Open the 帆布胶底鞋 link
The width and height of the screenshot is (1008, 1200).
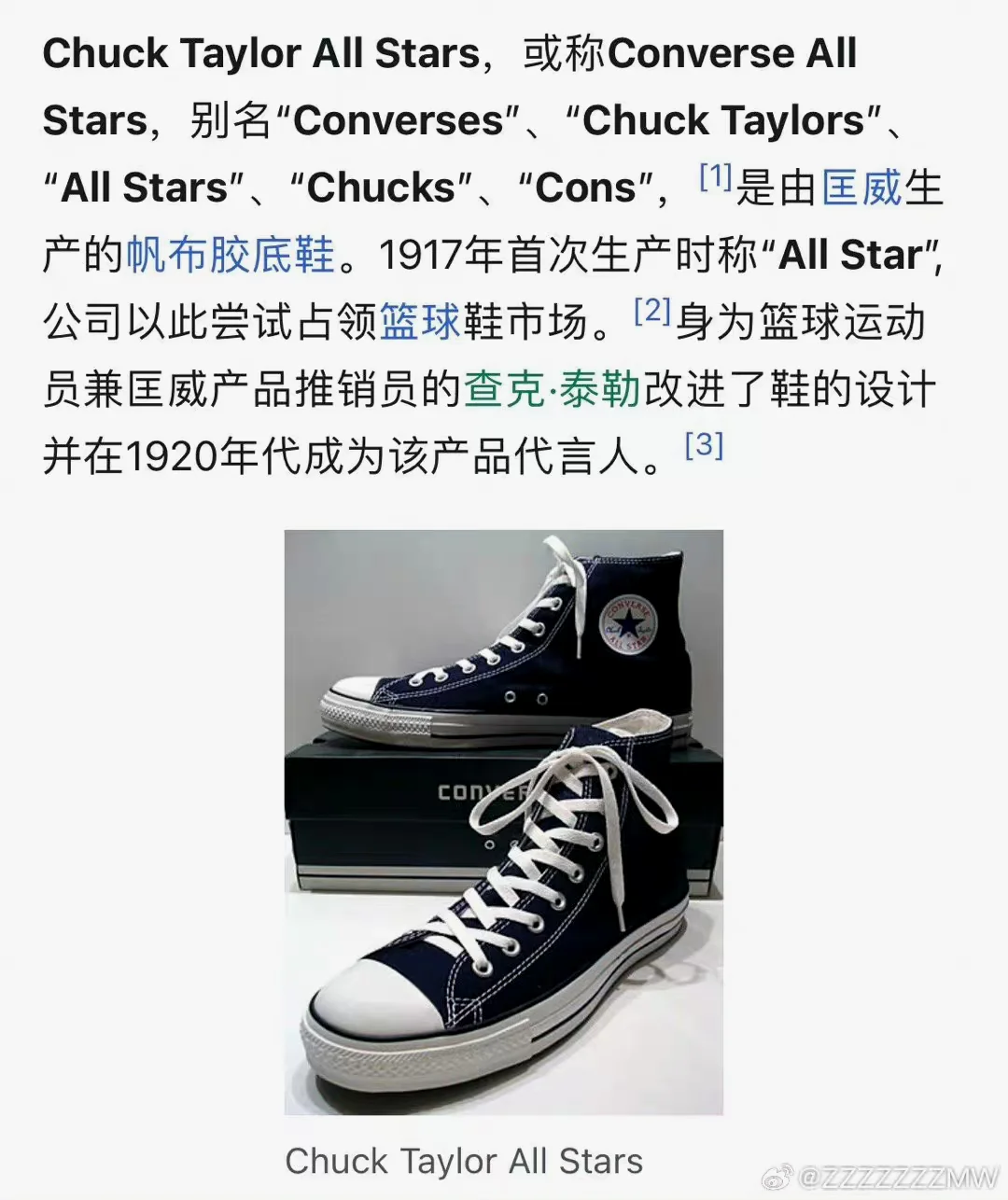231,255
